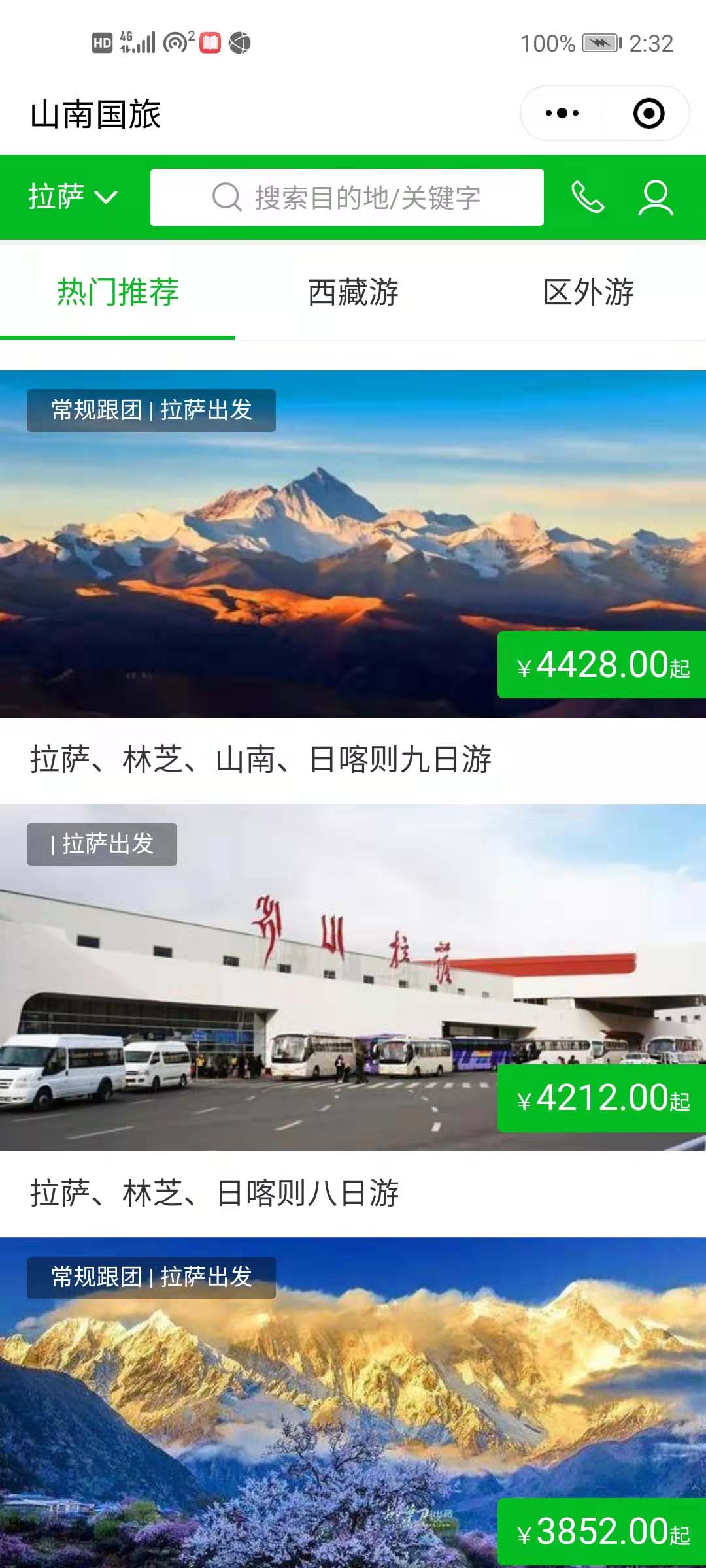Call customer service via phone icon
This screenshot has height=1568, width=706.
pos(588,197)
